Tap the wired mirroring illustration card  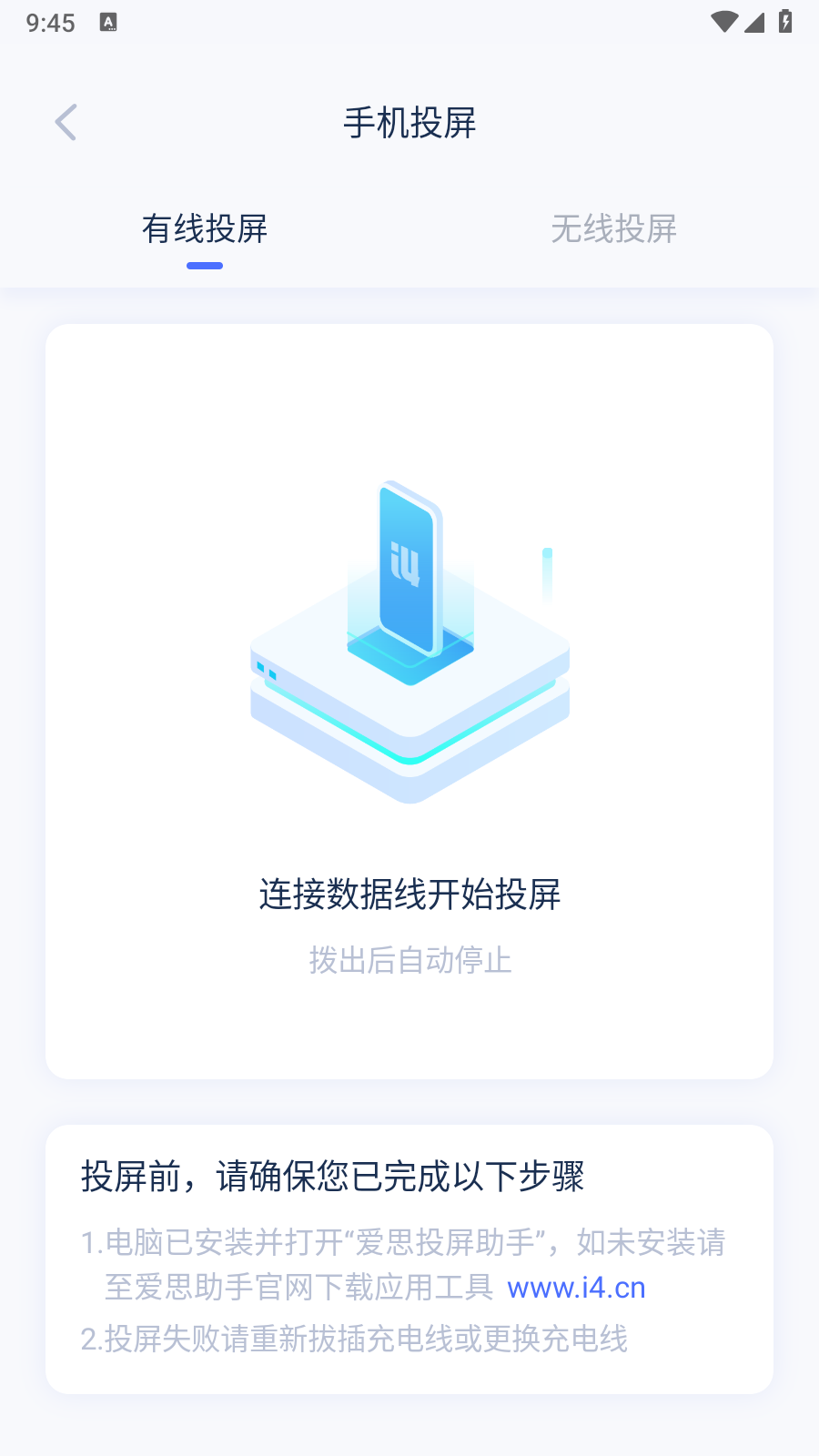[409, 701]
